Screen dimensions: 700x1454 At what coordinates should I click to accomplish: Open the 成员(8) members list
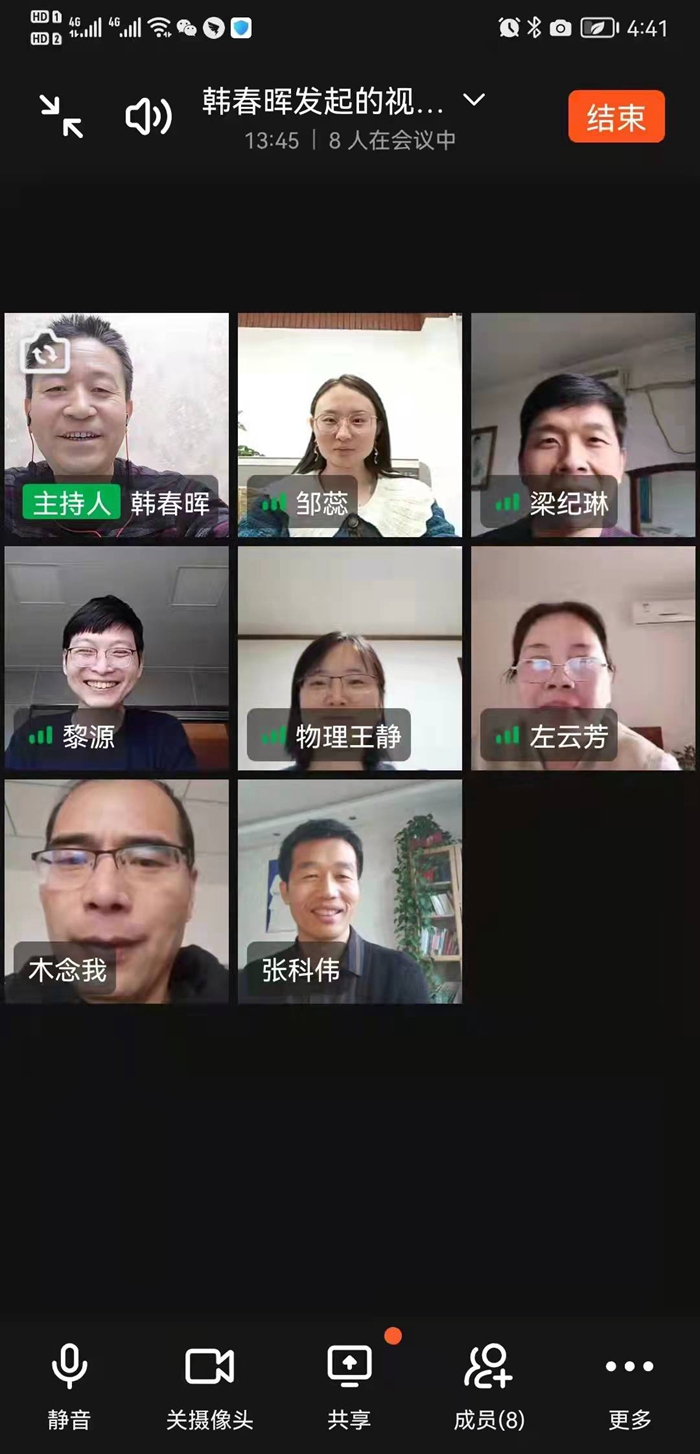(489, 1387)
